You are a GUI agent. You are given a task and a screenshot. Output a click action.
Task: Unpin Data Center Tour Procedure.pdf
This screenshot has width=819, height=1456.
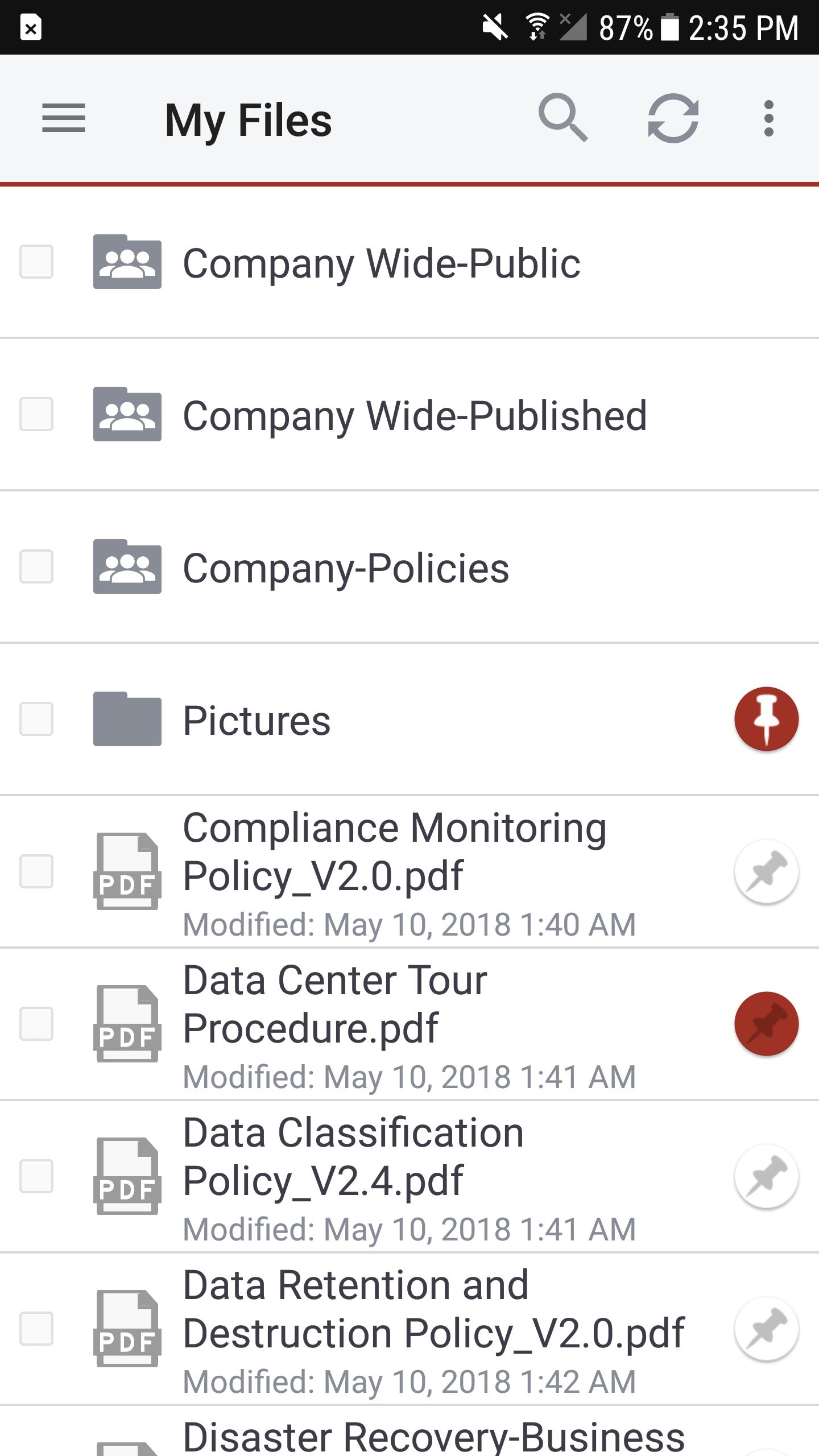pyautogui.click(x=767, y=1024)
